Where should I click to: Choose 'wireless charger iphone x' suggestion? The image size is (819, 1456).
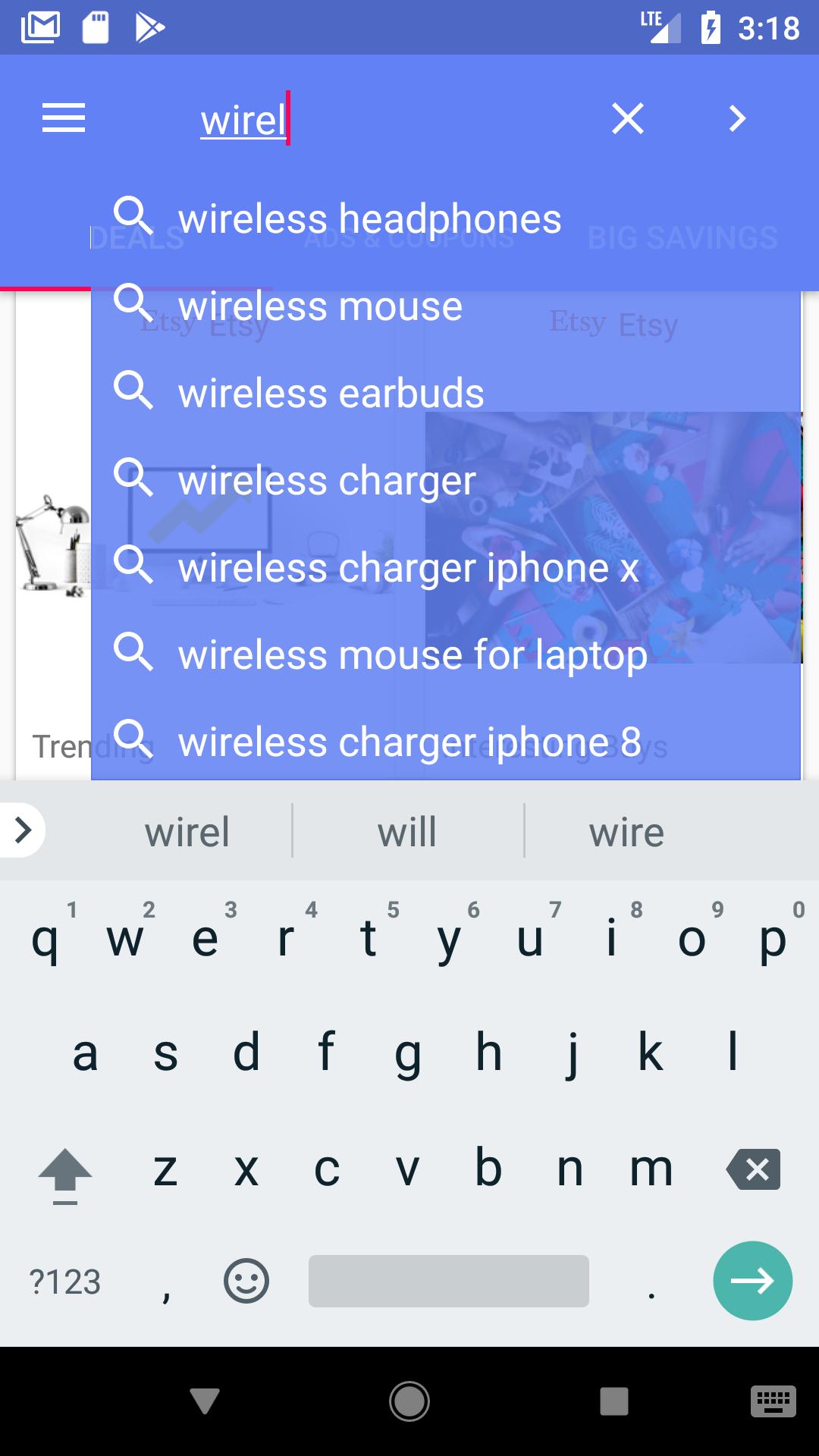408,568
